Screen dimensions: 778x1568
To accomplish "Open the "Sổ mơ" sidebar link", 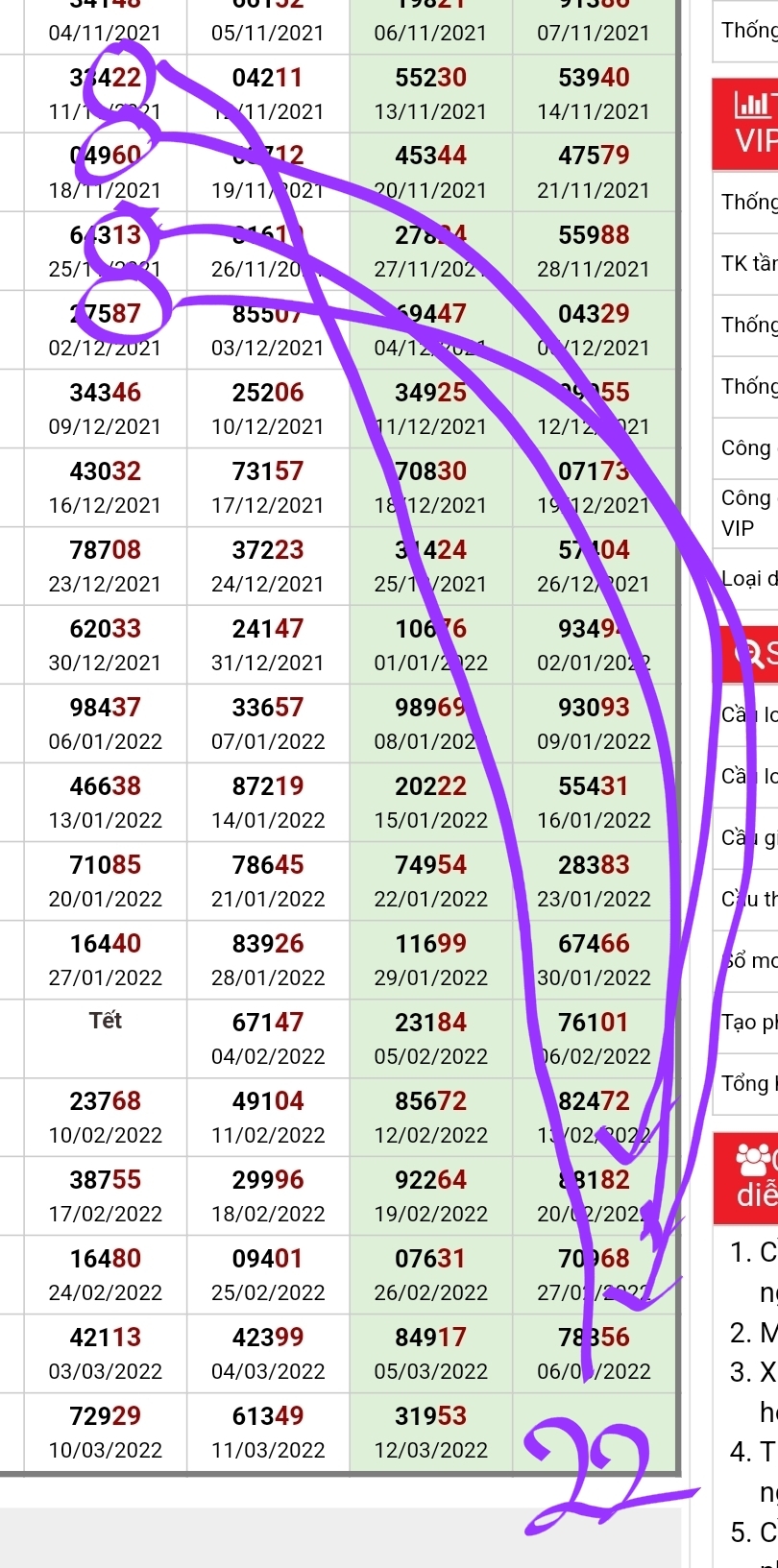I will tap(748, 960).
